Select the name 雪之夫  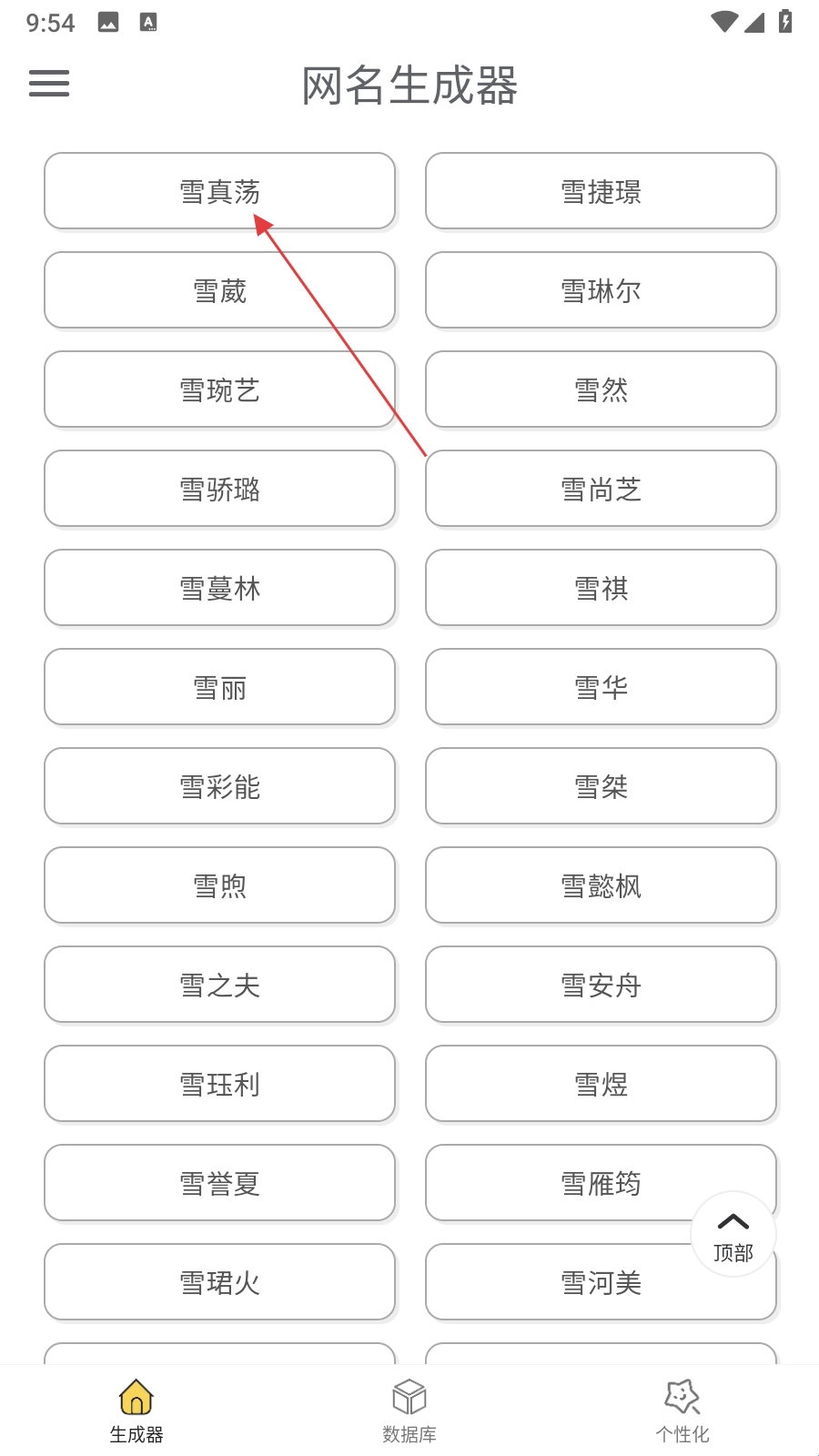click(219, 985)
